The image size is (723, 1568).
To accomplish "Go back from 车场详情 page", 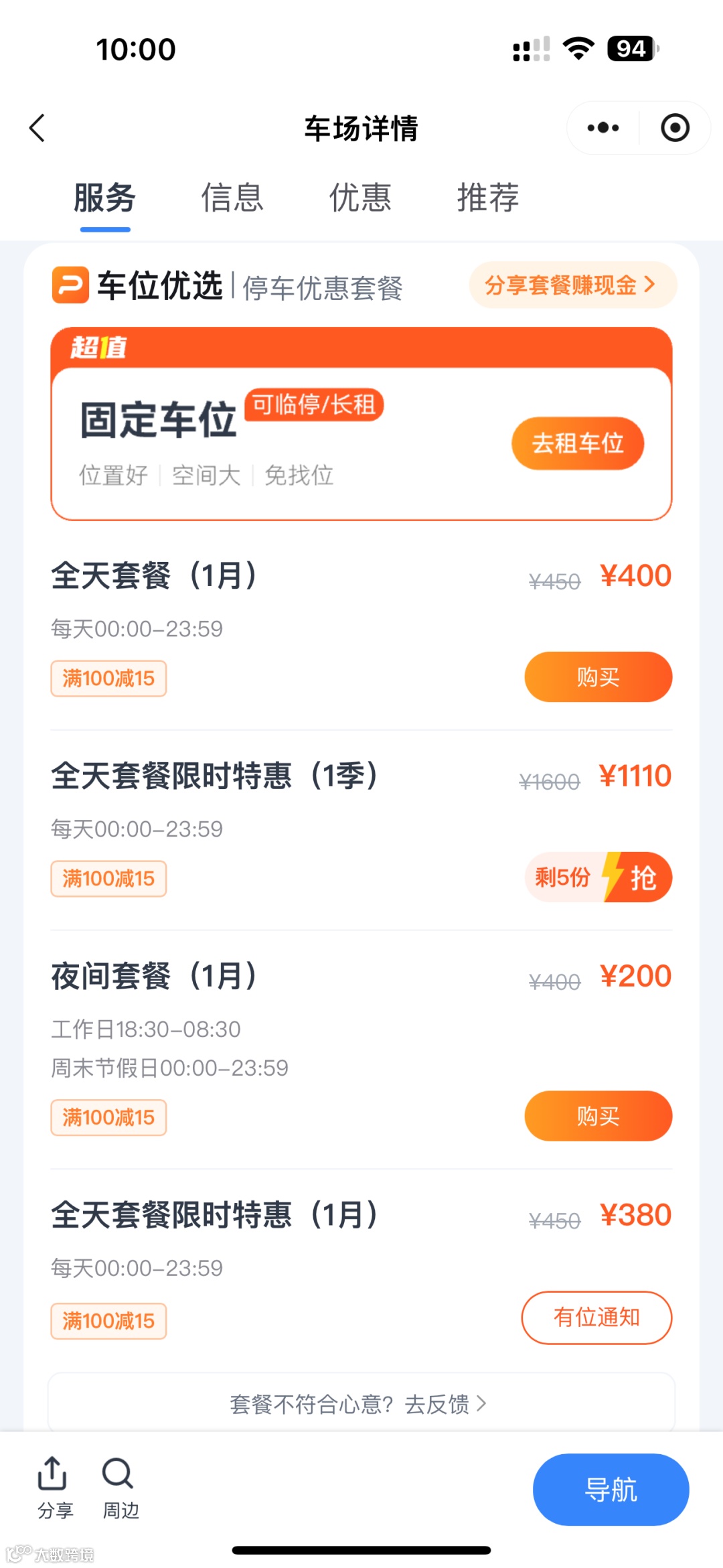I will click(x=37, y=128).
